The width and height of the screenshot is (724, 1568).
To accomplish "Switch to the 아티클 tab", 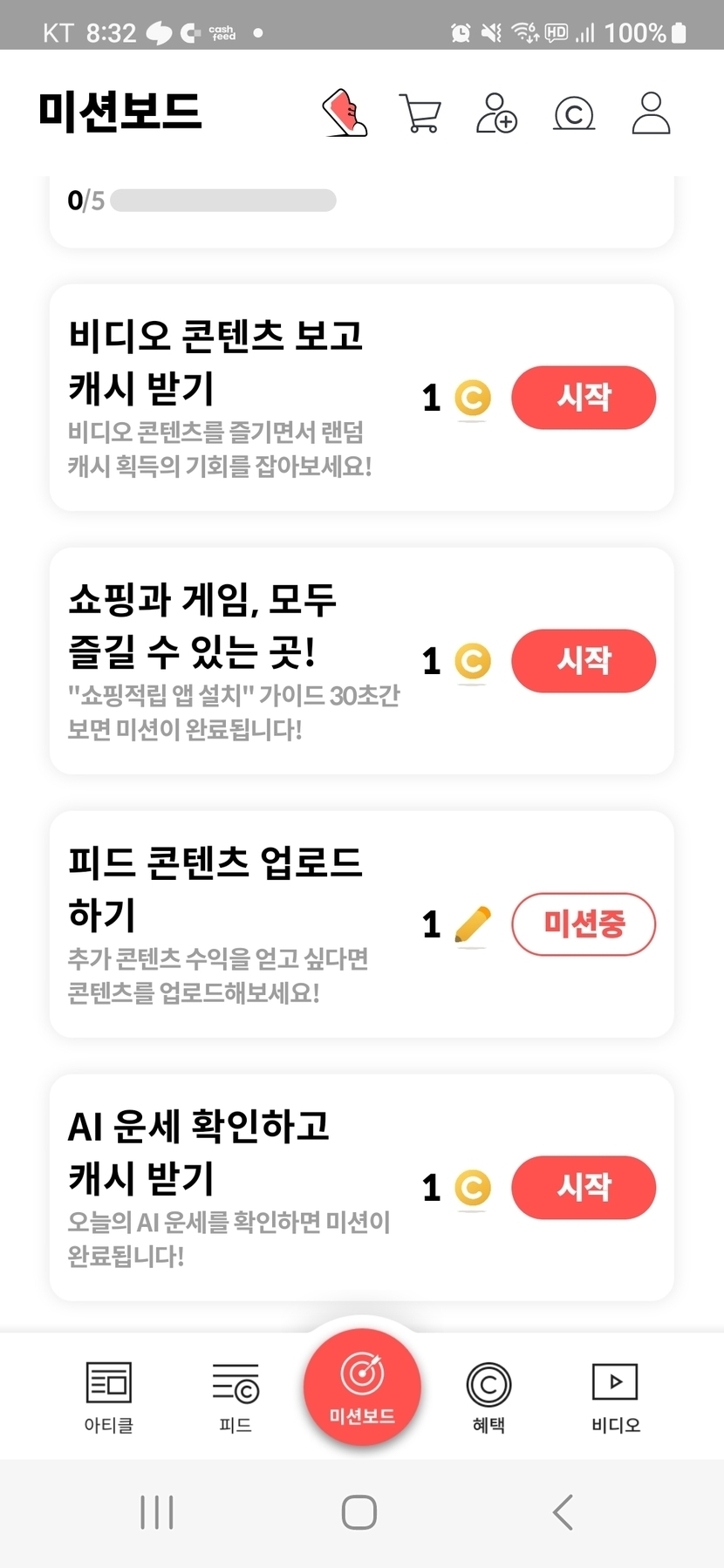I will tap(108, 1397).
